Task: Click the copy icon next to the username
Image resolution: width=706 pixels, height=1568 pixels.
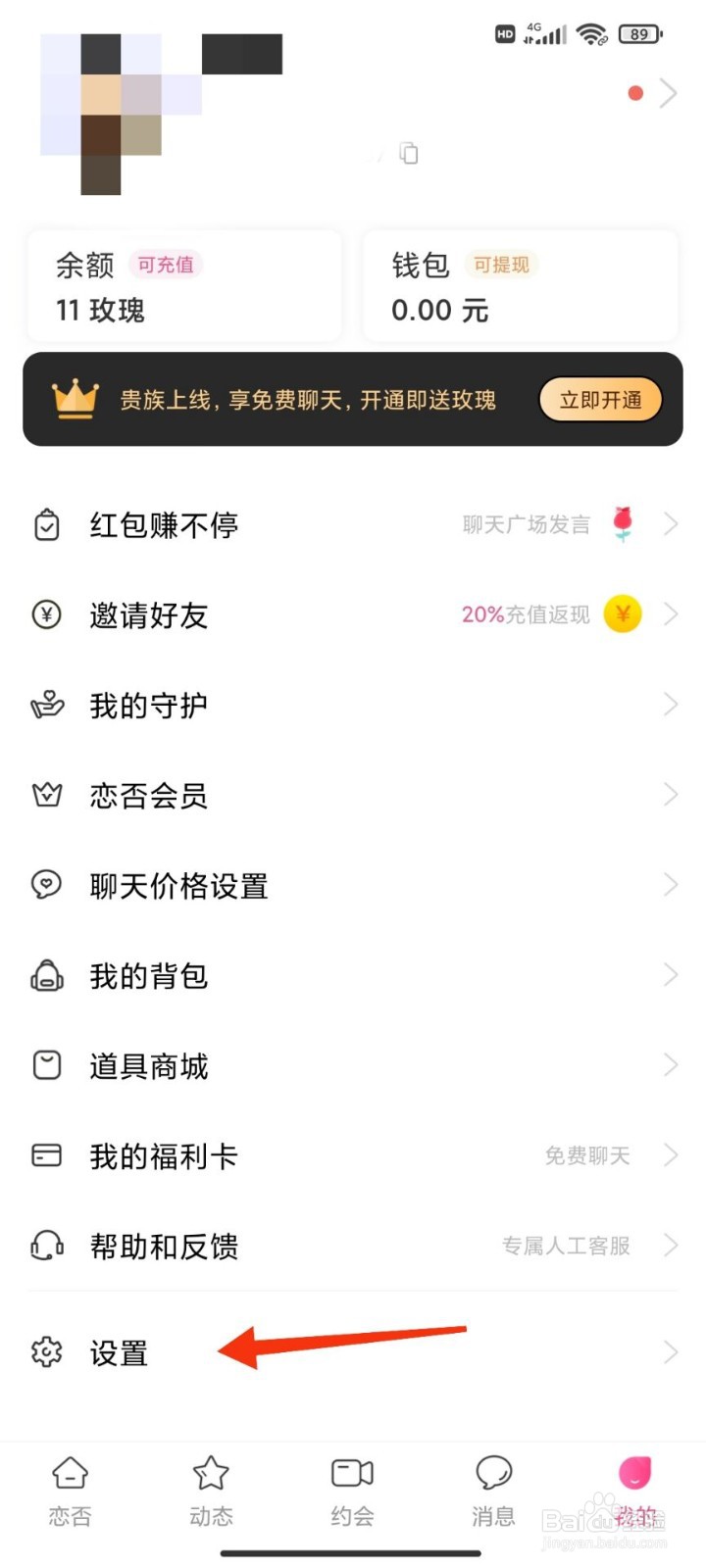Action: click(x=409, y=154)
